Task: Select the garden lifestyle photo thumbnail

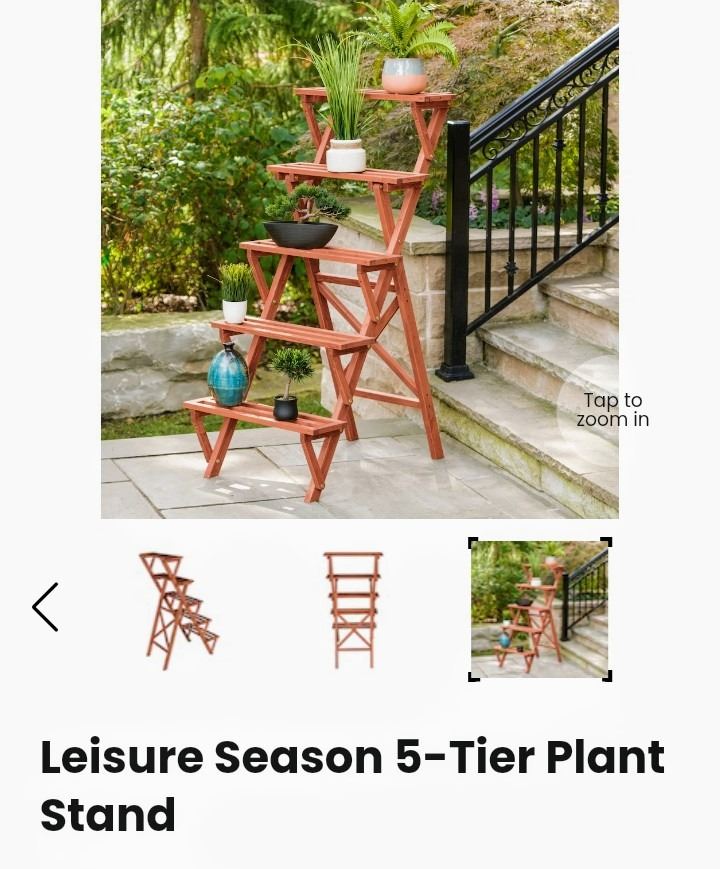Action: tap(539, 610)
